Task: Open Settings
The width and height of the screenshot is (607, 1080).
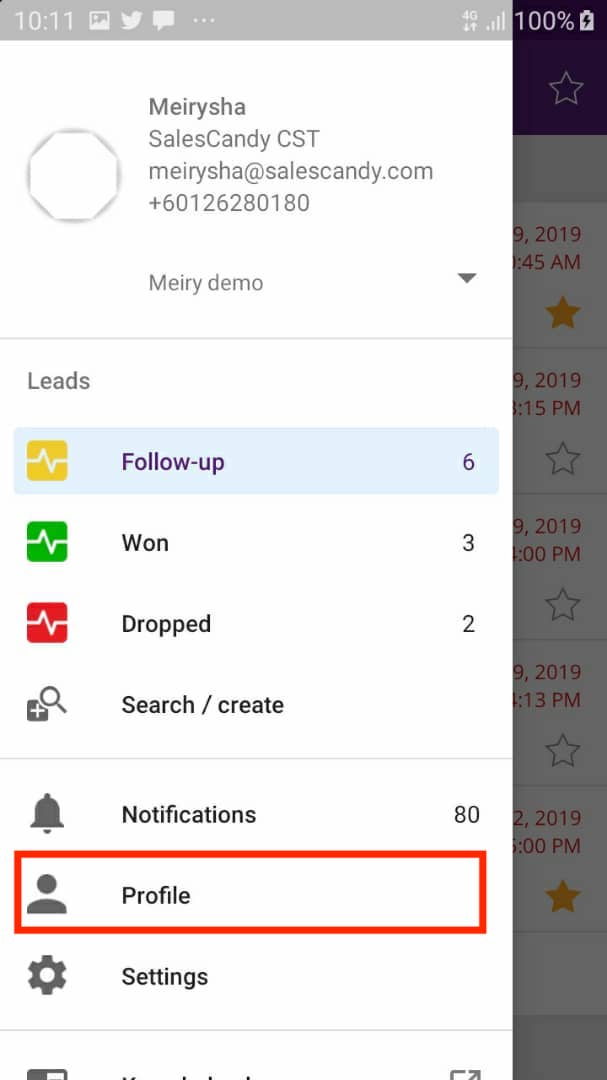Action: pyautogui.click(x=256, y=976)
